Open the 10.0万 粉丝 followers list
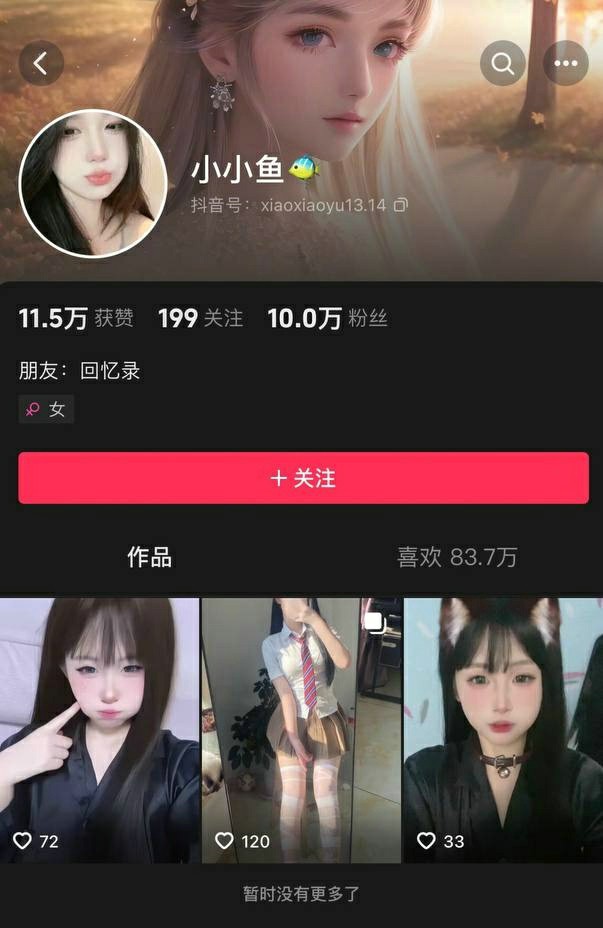This screenshot has height=928, width=603. pos(327,319)
